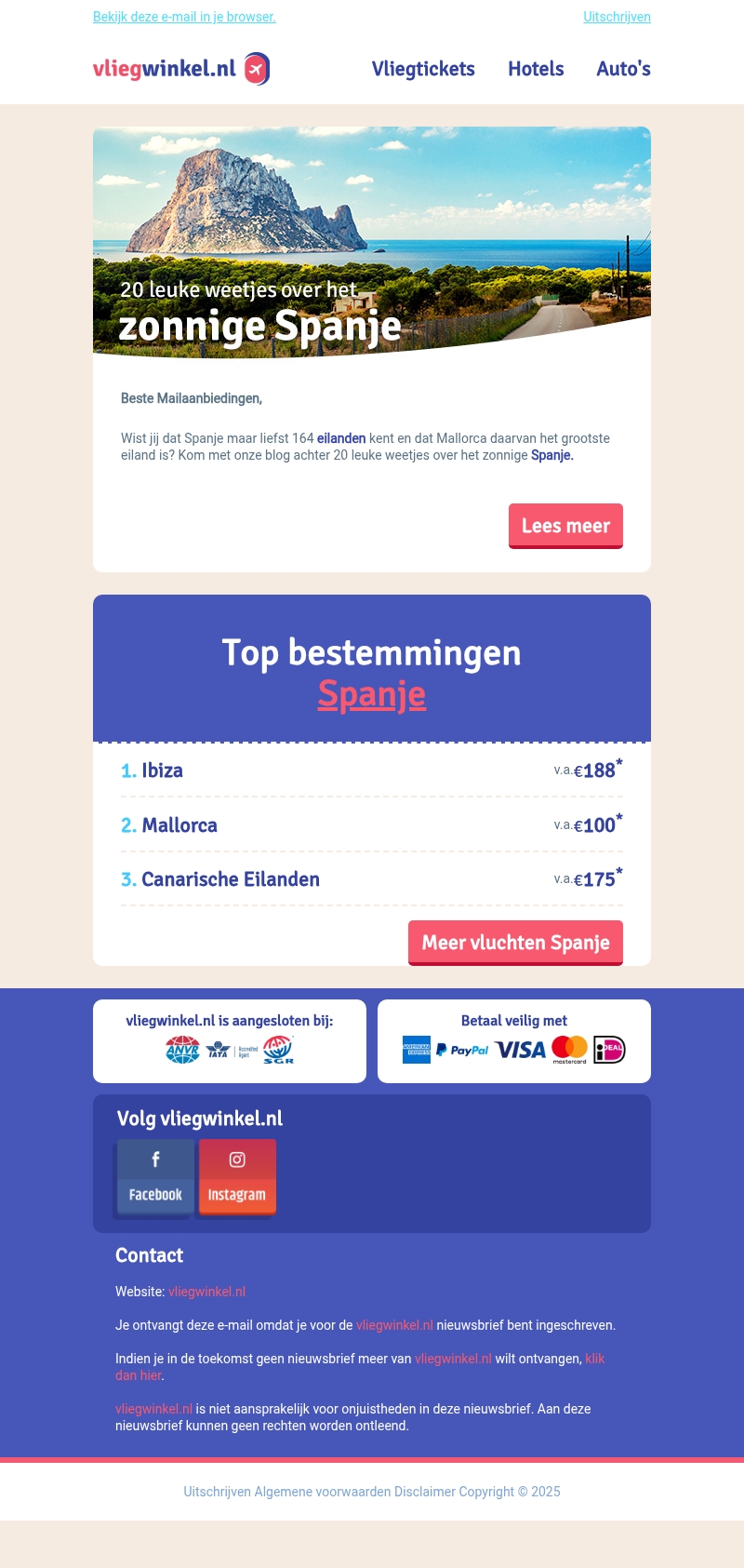Tap Meer vluchten Spanje button

click(x=515, y=943)
